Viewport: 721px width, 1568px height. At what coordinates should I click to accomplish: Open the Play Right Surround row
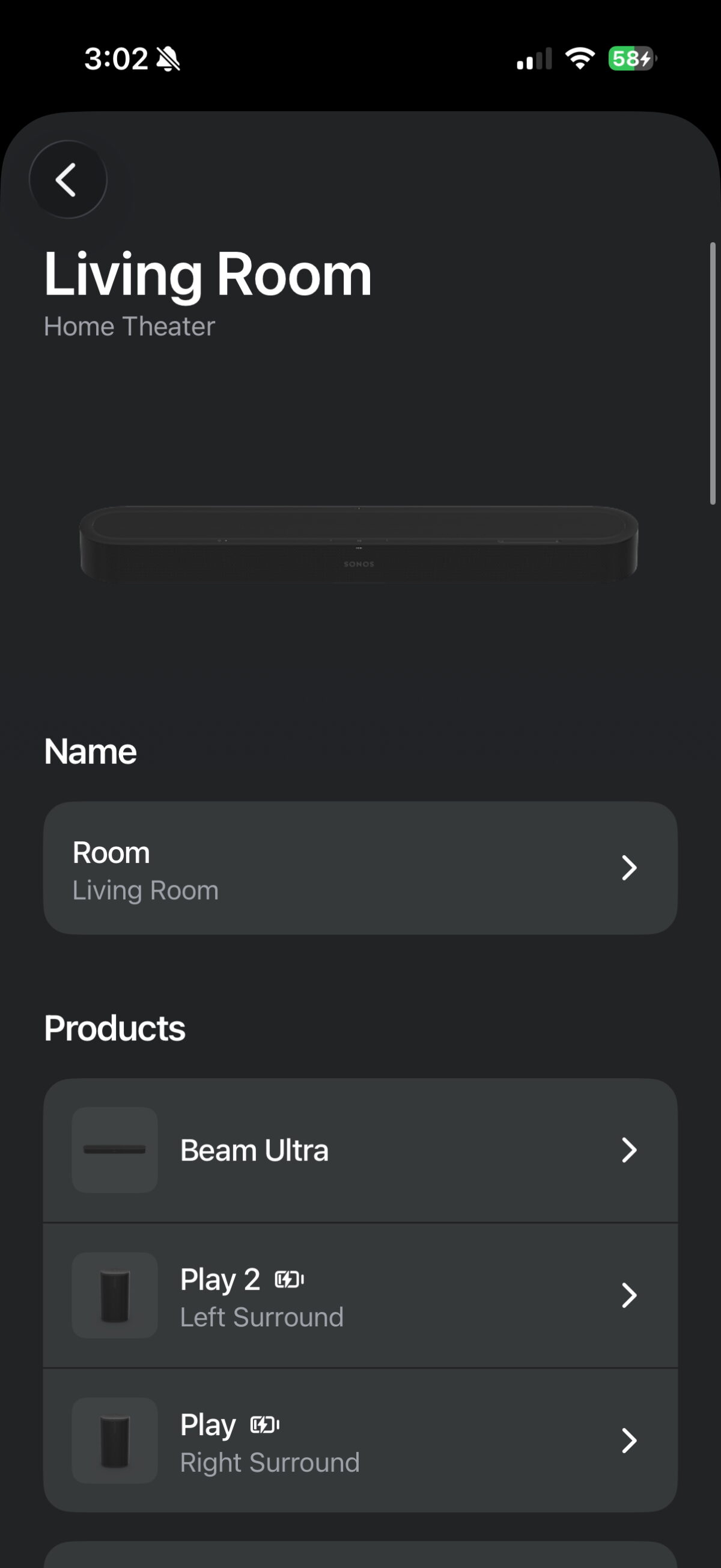coord(360,1441)
